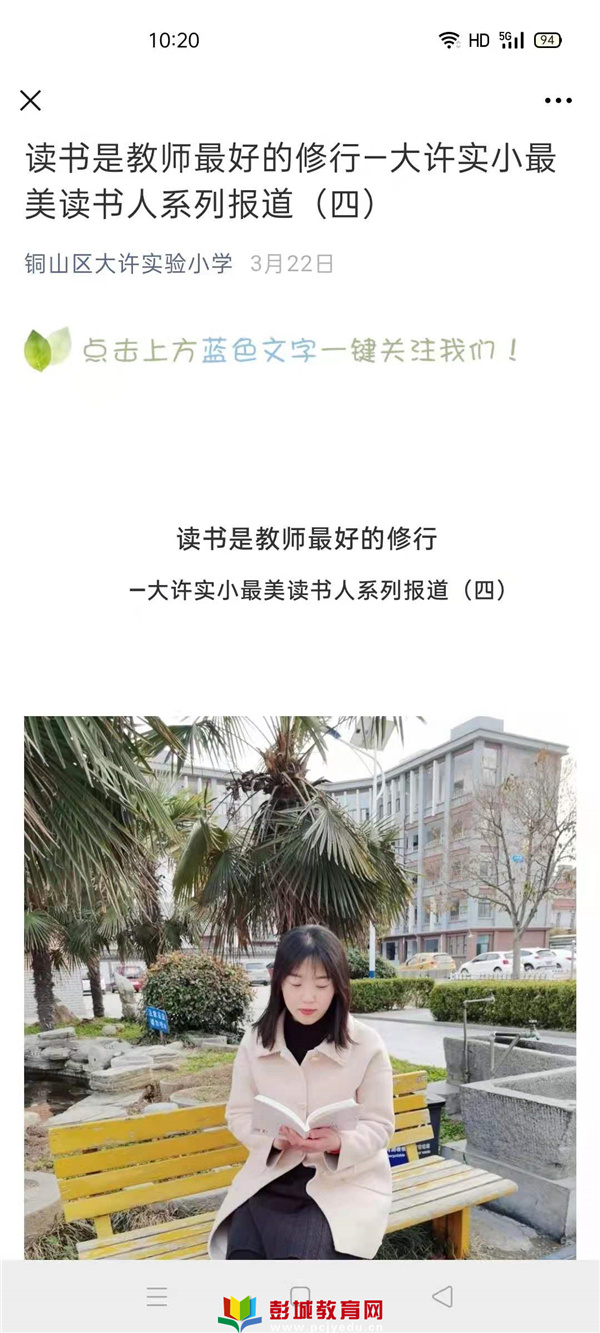Viewport: 600px width, 1333px height.
Task: Close the article page
Action: pyautogui.click(x=31, y=100)
